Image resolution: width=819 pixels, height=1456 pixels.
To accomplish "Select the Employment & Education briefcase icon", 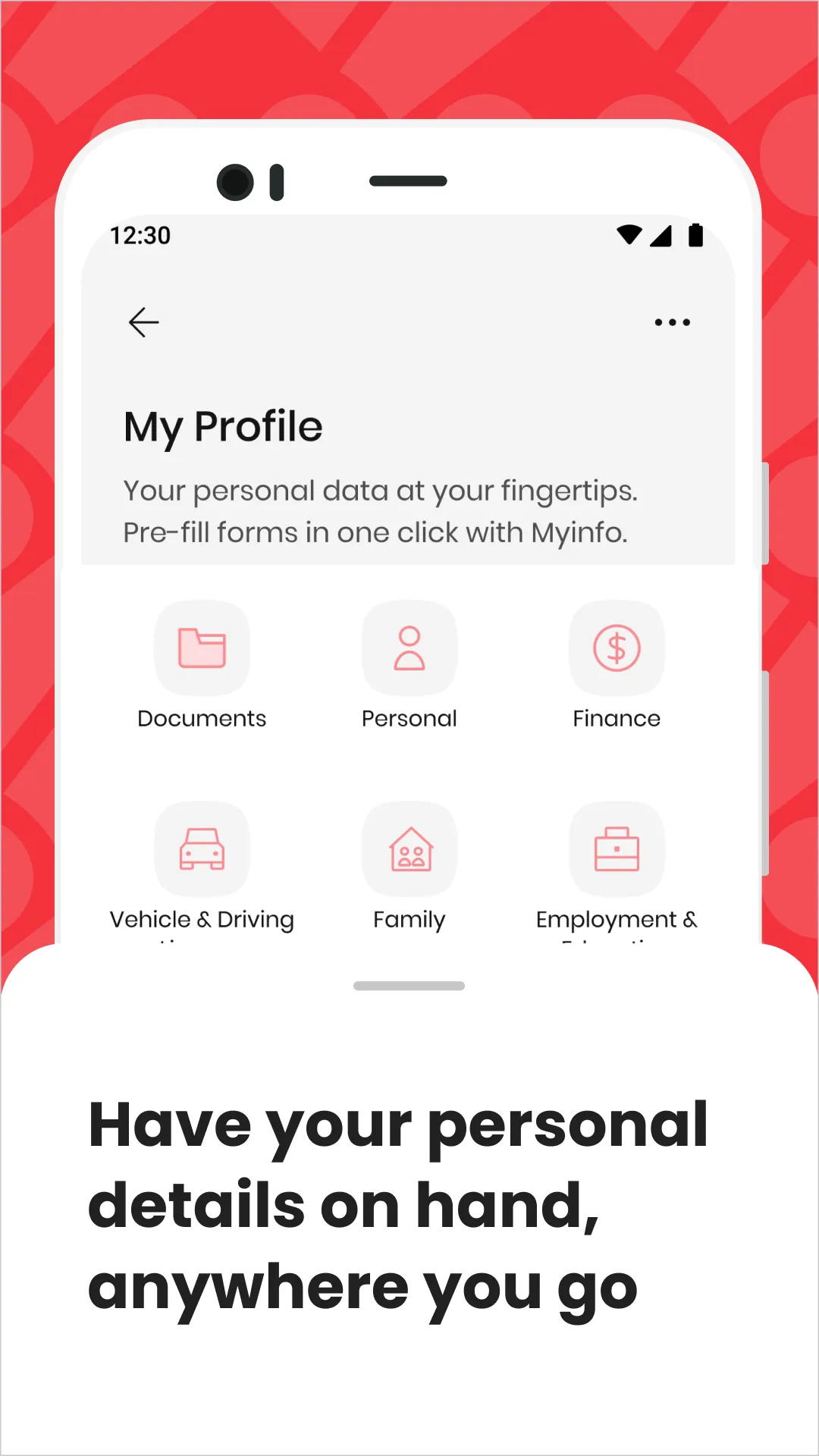I will [x=617, y=849].
